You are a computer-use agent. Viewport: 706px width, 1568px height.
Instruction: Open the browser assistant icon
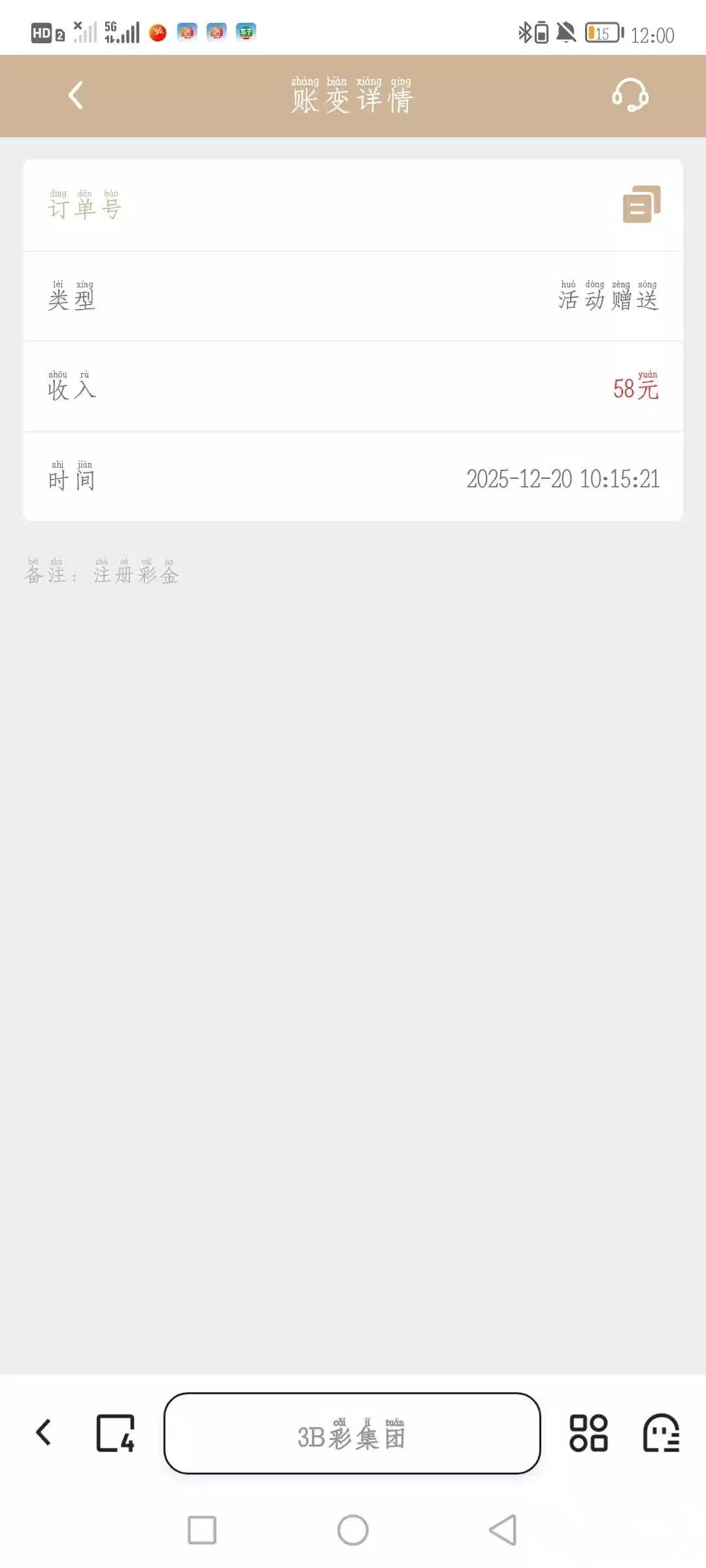(x=661, y=1433)
